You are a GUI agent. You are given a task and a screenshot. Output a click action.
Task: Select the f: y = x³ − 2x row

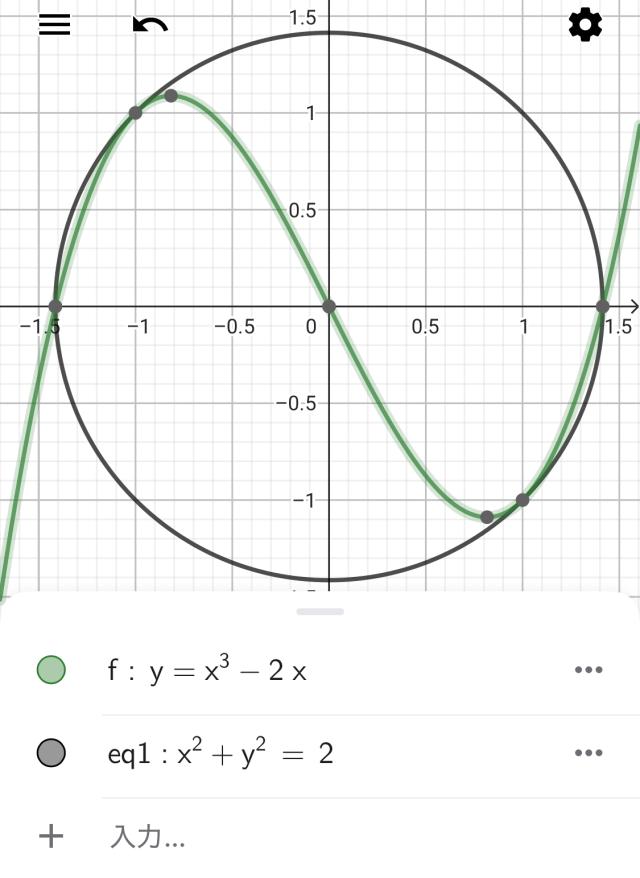click(x=300, y=671)
